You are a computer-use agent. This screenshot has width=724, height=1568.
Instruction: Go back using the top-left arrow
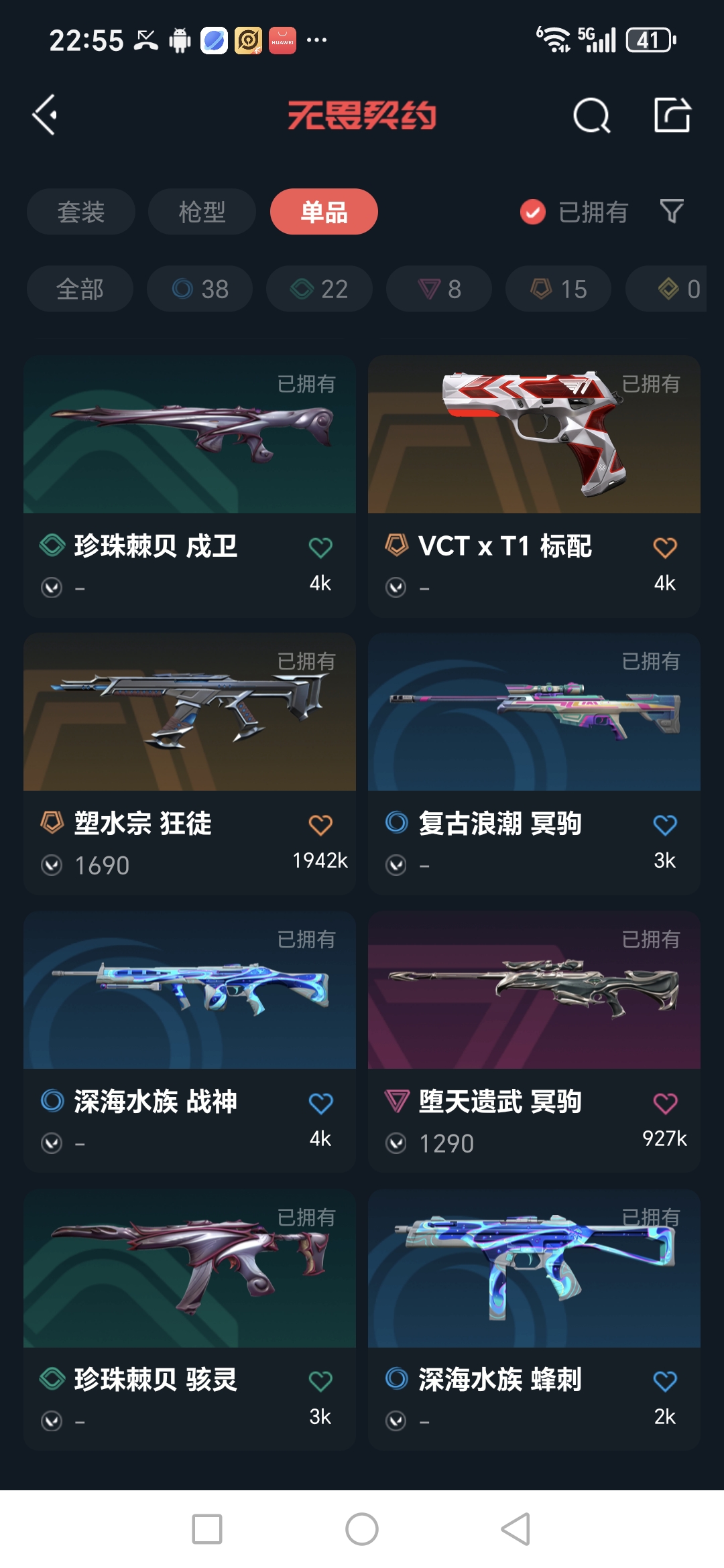pos(45,115)
